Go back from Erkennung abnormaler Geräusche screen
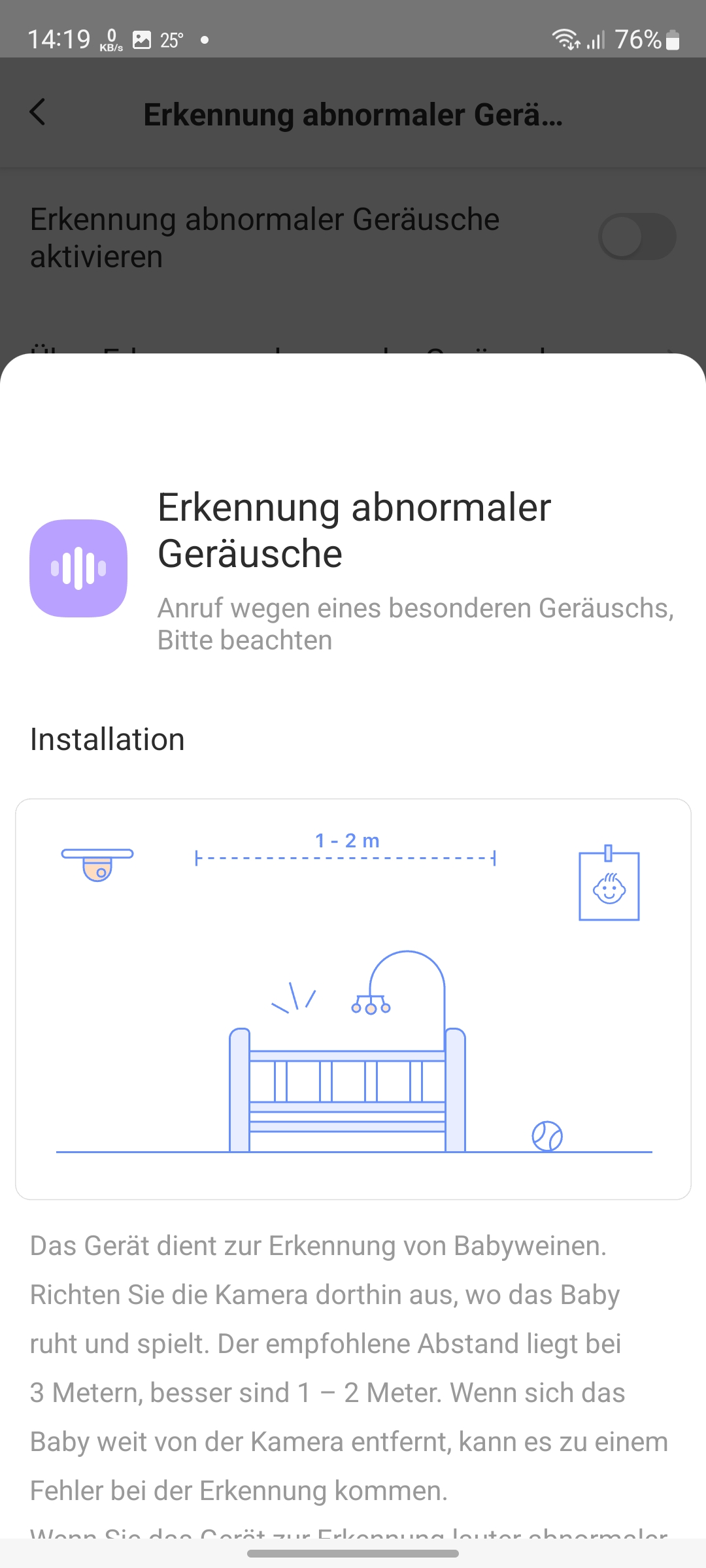The image size is (706, 1568). coord(39,112)
